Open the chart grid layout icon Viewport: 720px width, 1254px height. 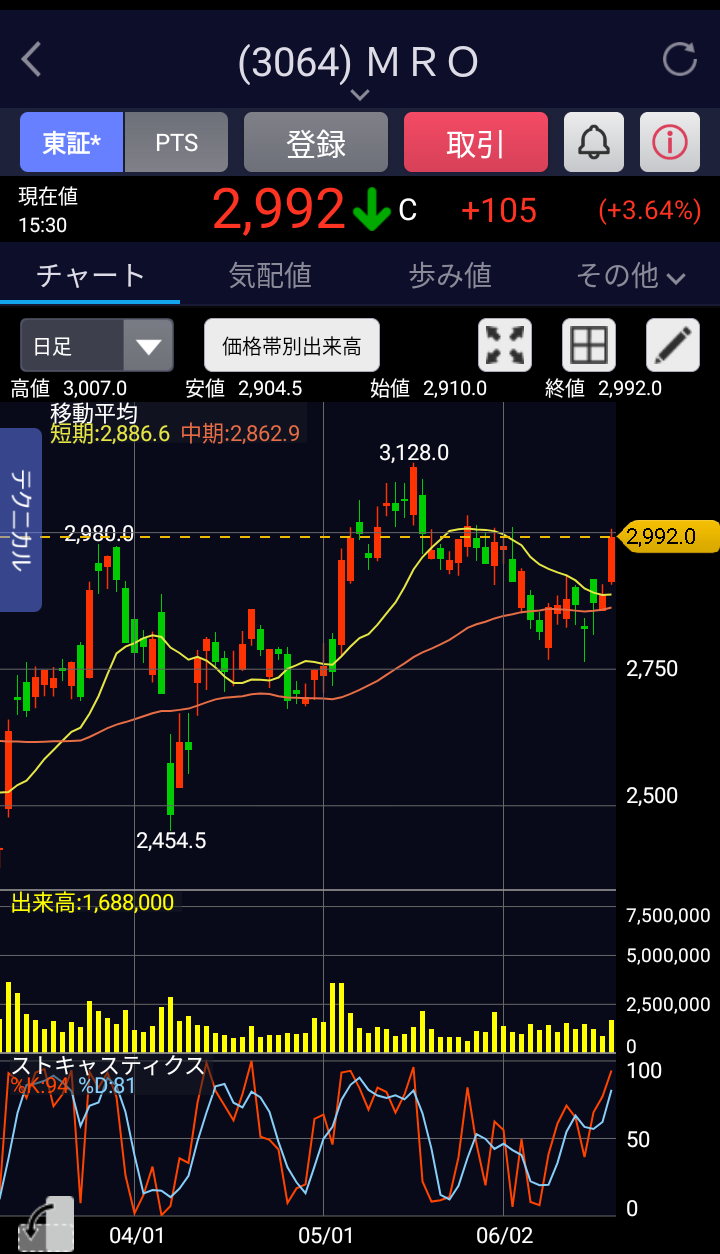click(589, 346)
